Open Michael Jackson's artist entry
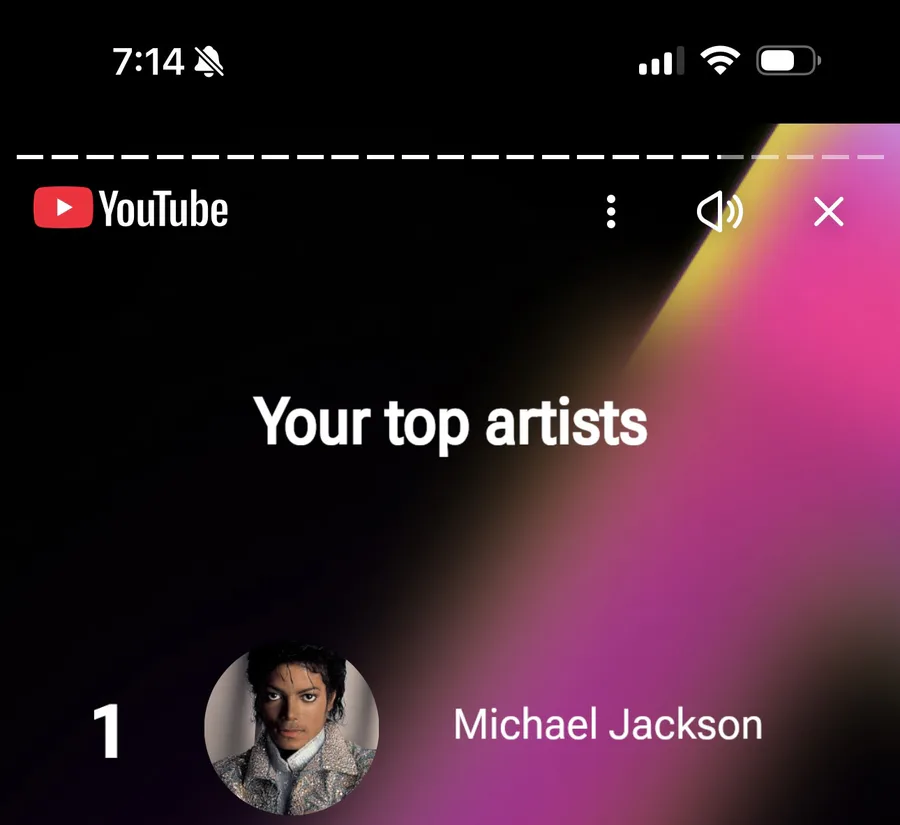 pos(607,724)
